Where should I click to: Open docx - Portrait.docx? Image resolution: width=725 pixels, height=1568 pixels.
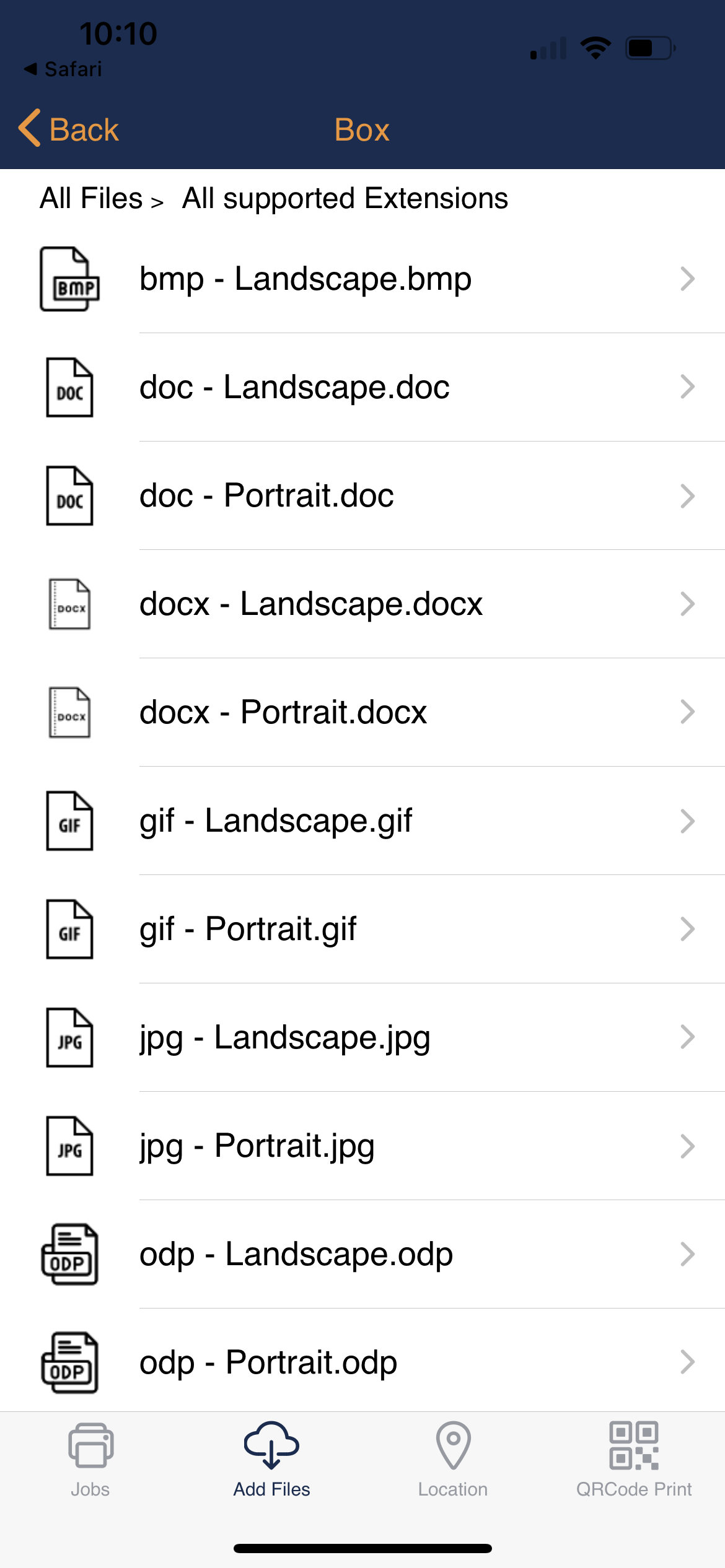point(362,712)
